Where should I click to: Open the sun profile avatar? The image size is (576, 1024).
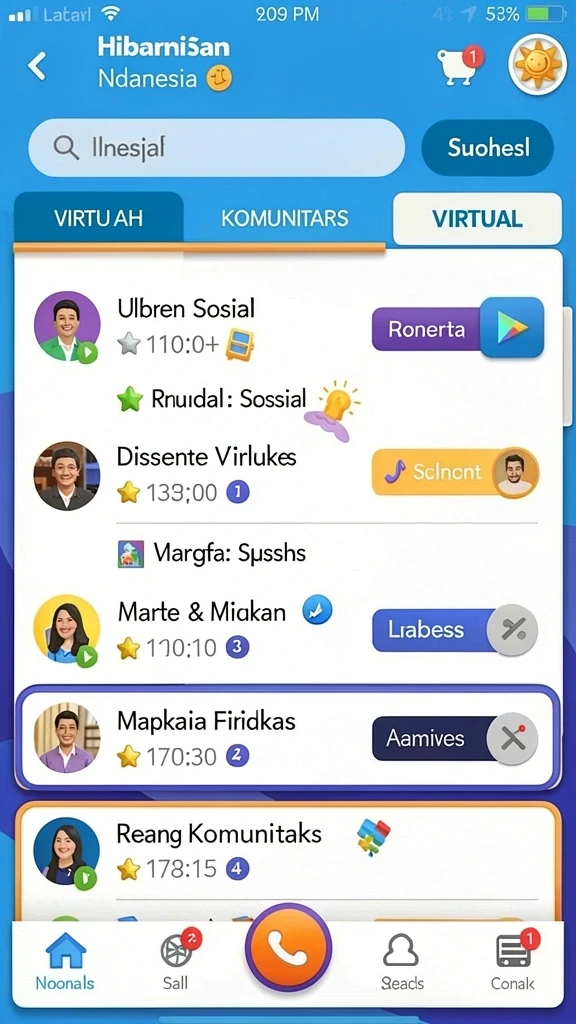(537, 65)
